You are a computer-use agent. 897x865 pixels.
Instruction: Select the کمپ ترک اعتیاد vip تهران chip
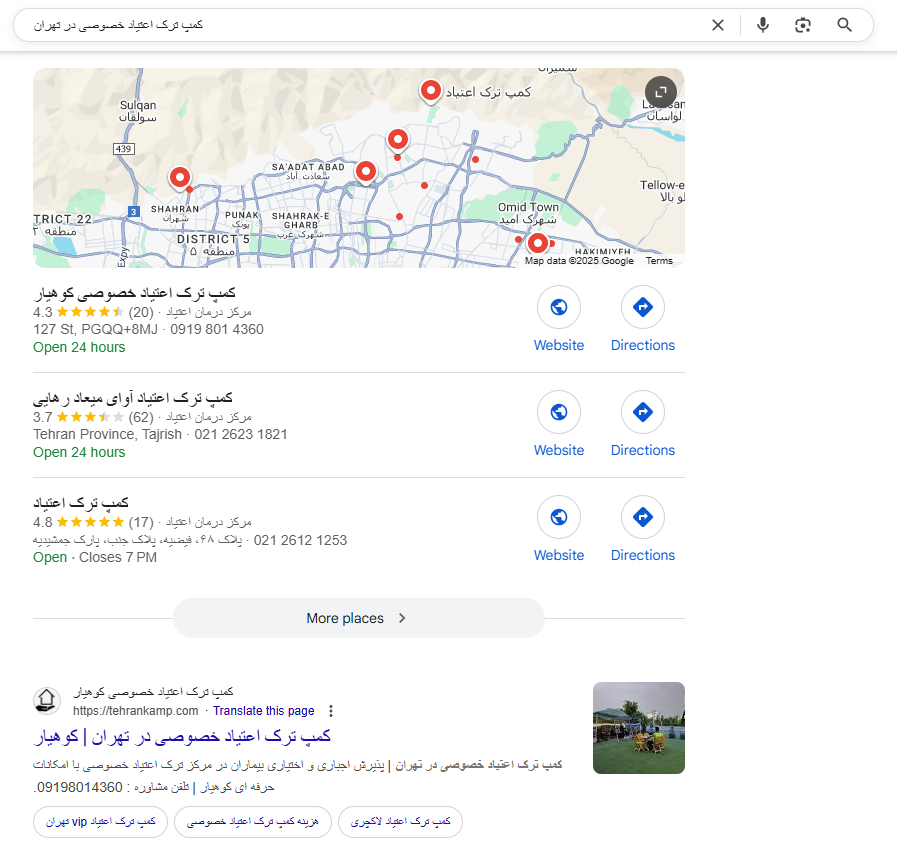point(101,822)
